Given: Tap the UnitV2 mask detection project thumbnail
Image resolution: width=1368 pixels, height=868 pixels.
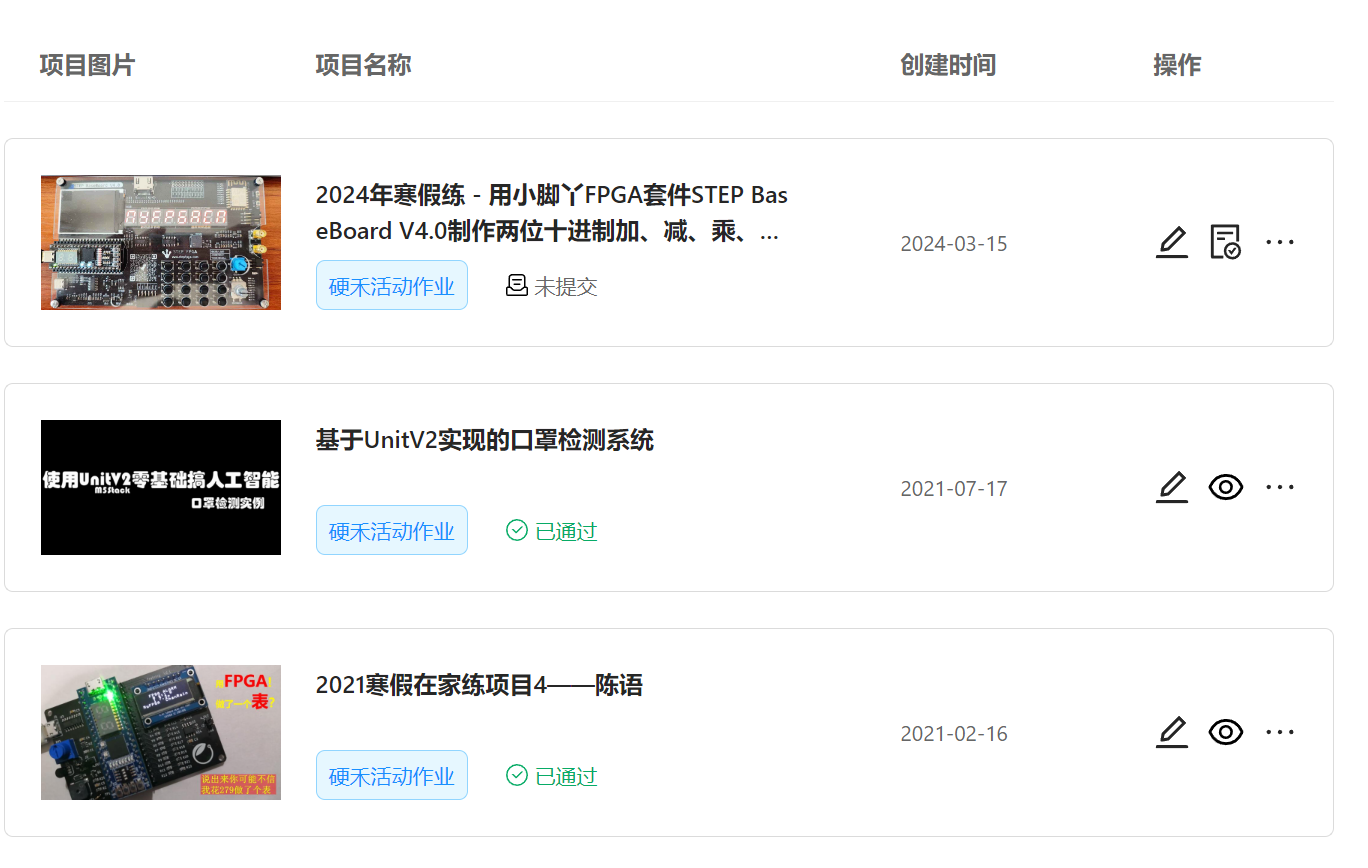Looking at the screenshot, I should point(161,487).
